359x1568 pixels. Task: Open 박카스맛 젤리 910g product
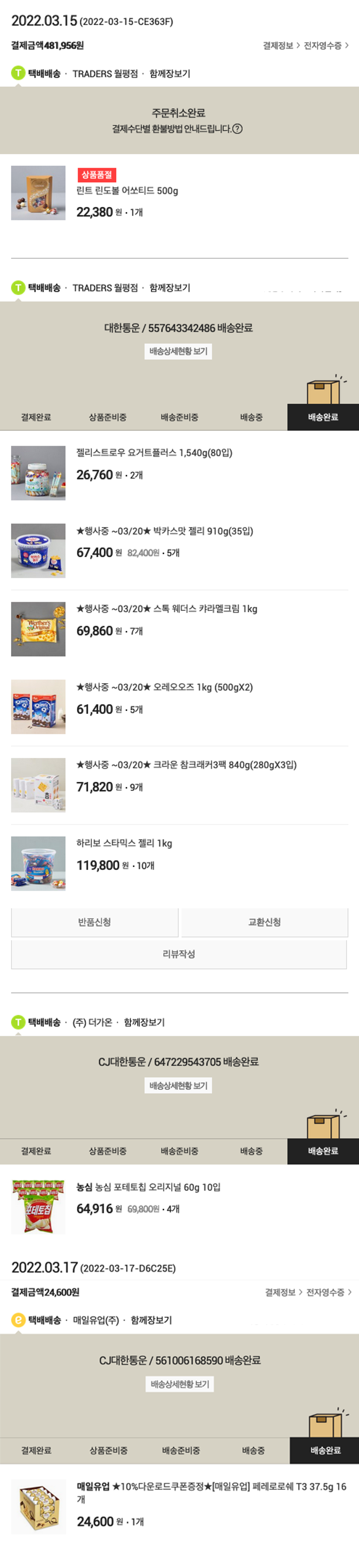[164, 531]
